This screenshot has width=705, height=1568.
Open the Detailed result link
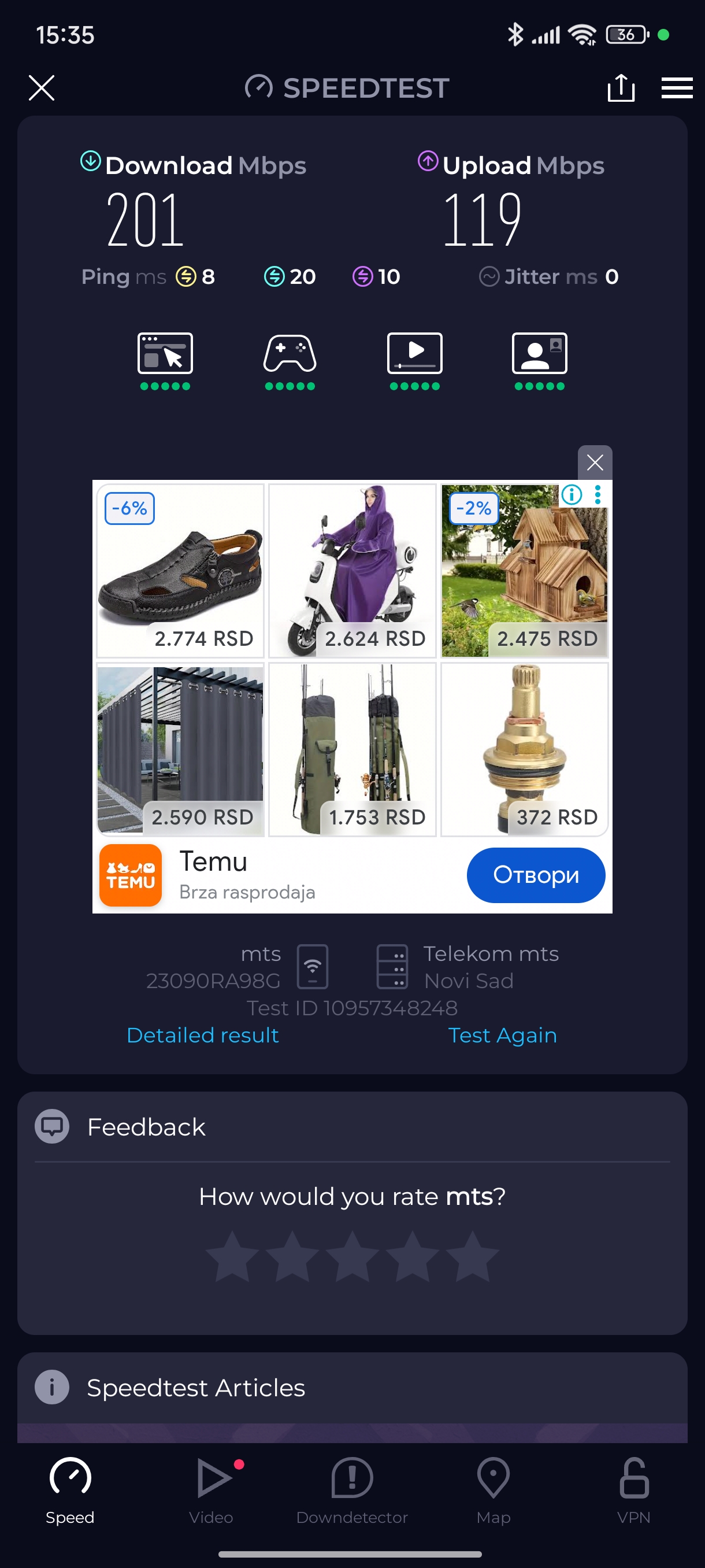(x=203, y=1035)
